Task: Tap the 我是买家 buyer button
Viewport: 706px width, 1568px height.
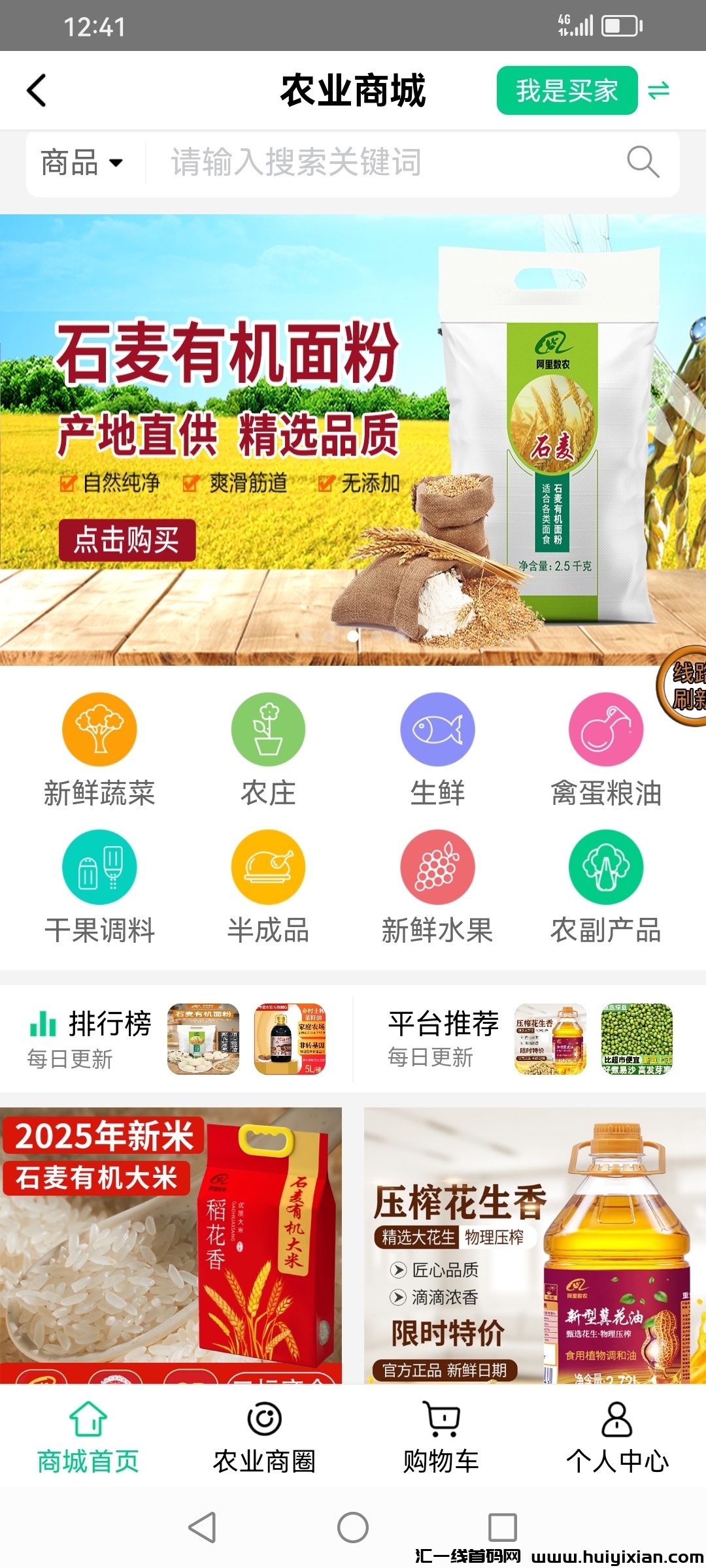Action: coord(567,90)
